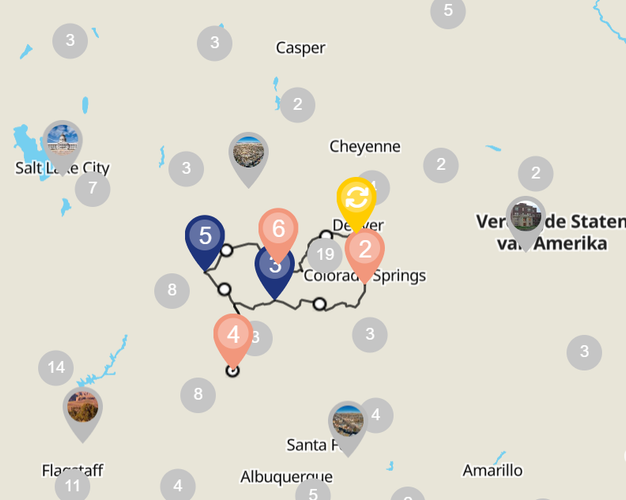
Task: Tap the yellow refresh pin near Denver
Action: click(356, 197)
